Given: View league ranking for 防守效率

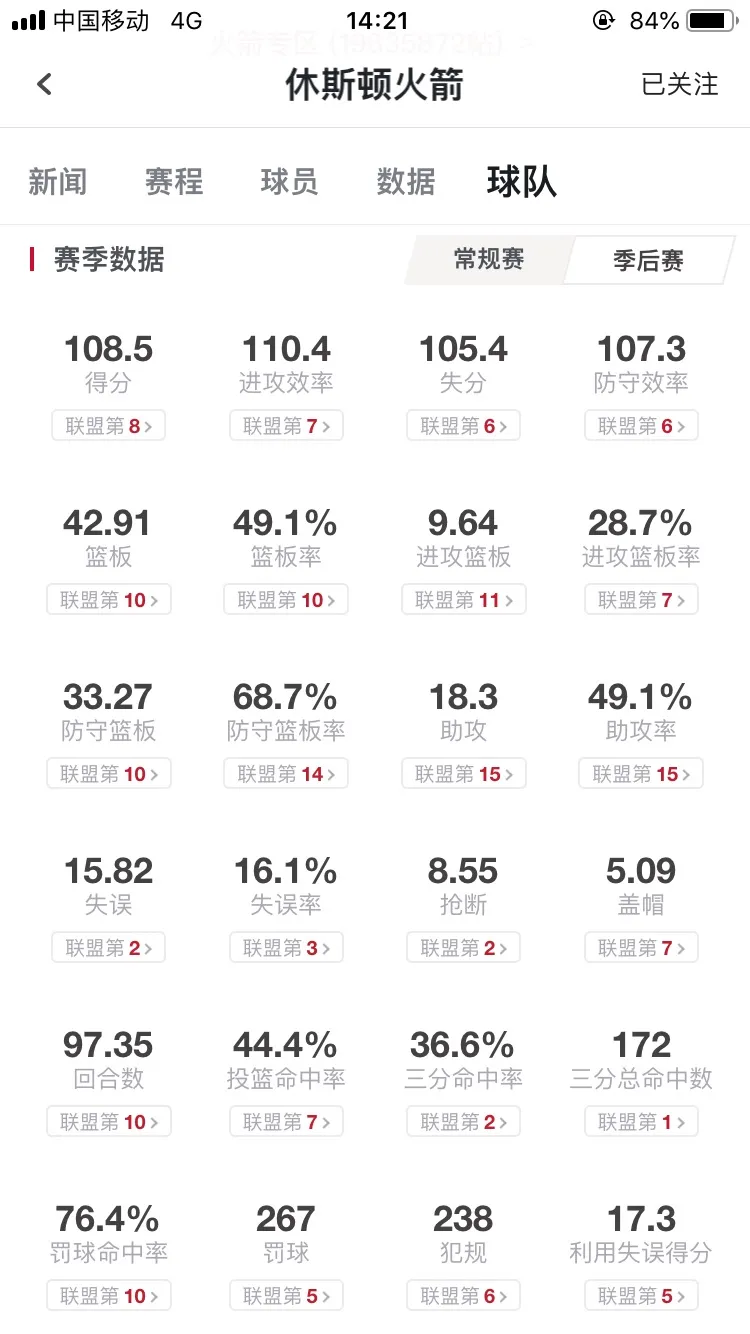Looking at the screenshot, I should 641,426.
